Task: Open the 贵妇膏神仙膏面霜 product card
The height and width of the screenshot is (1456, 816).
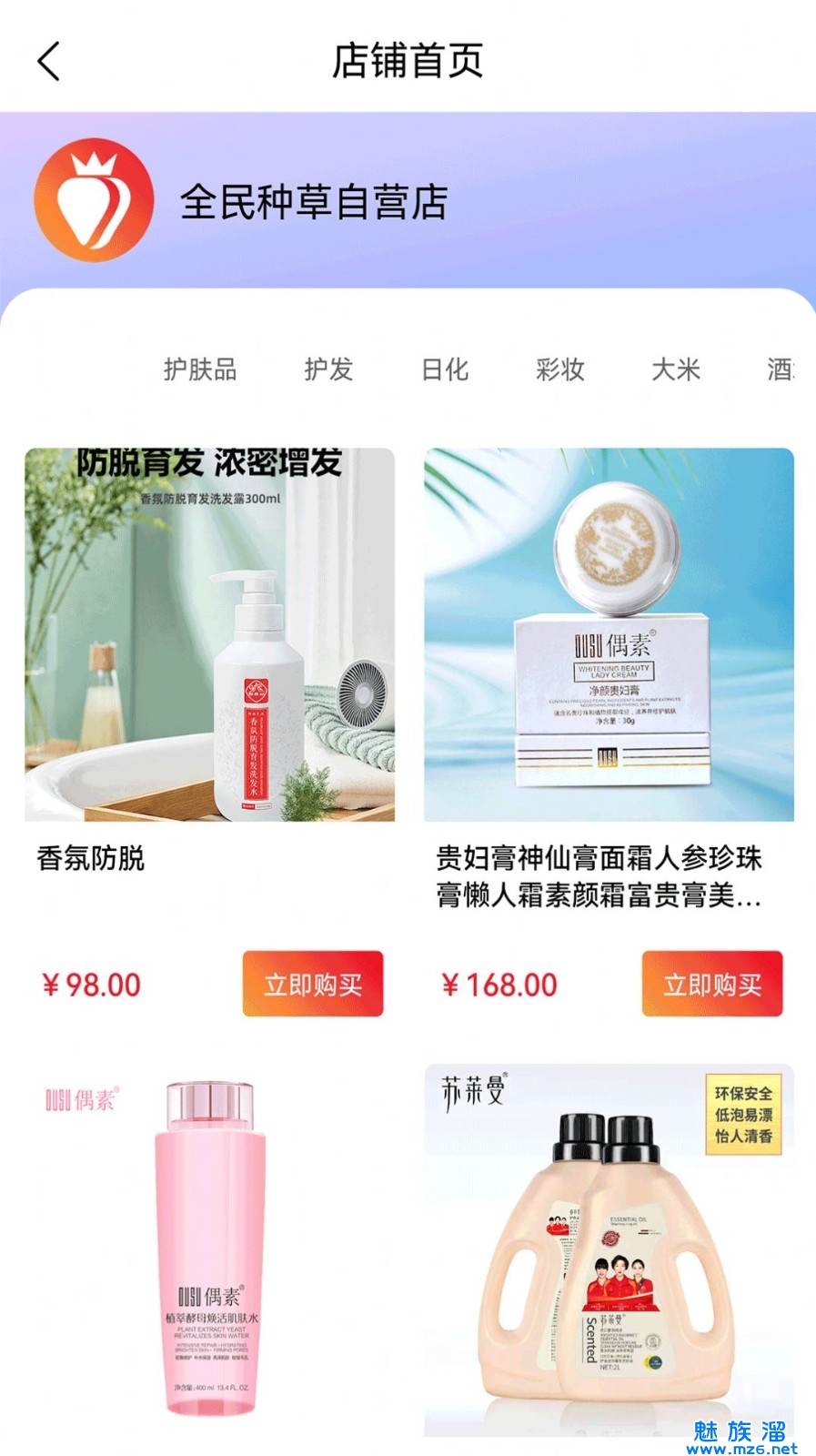Action: [609, 634]
